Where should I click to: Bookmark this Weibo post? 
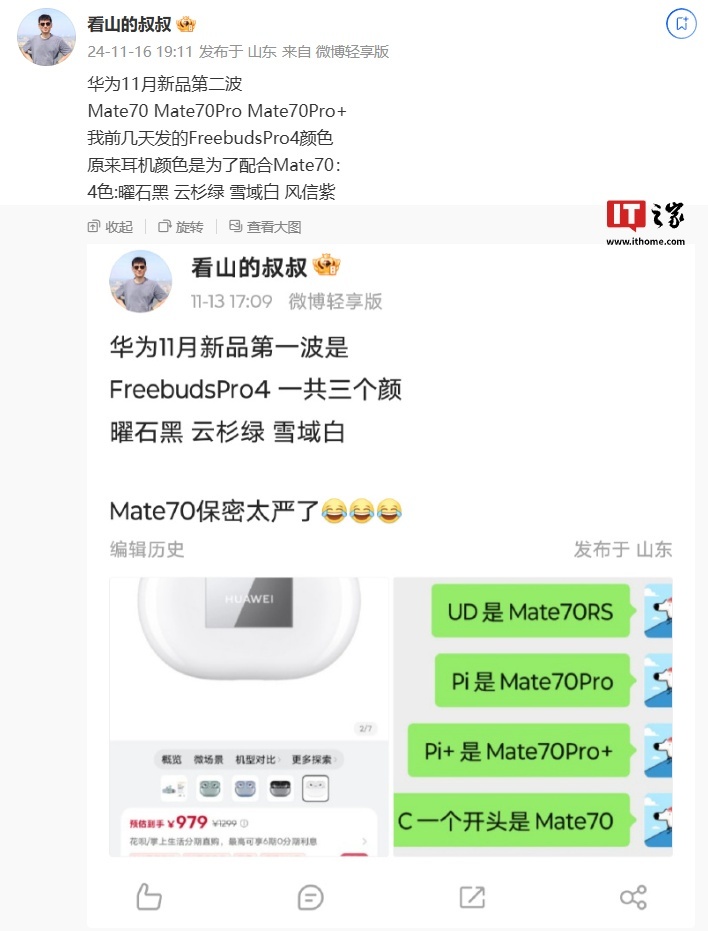(681, 24)
